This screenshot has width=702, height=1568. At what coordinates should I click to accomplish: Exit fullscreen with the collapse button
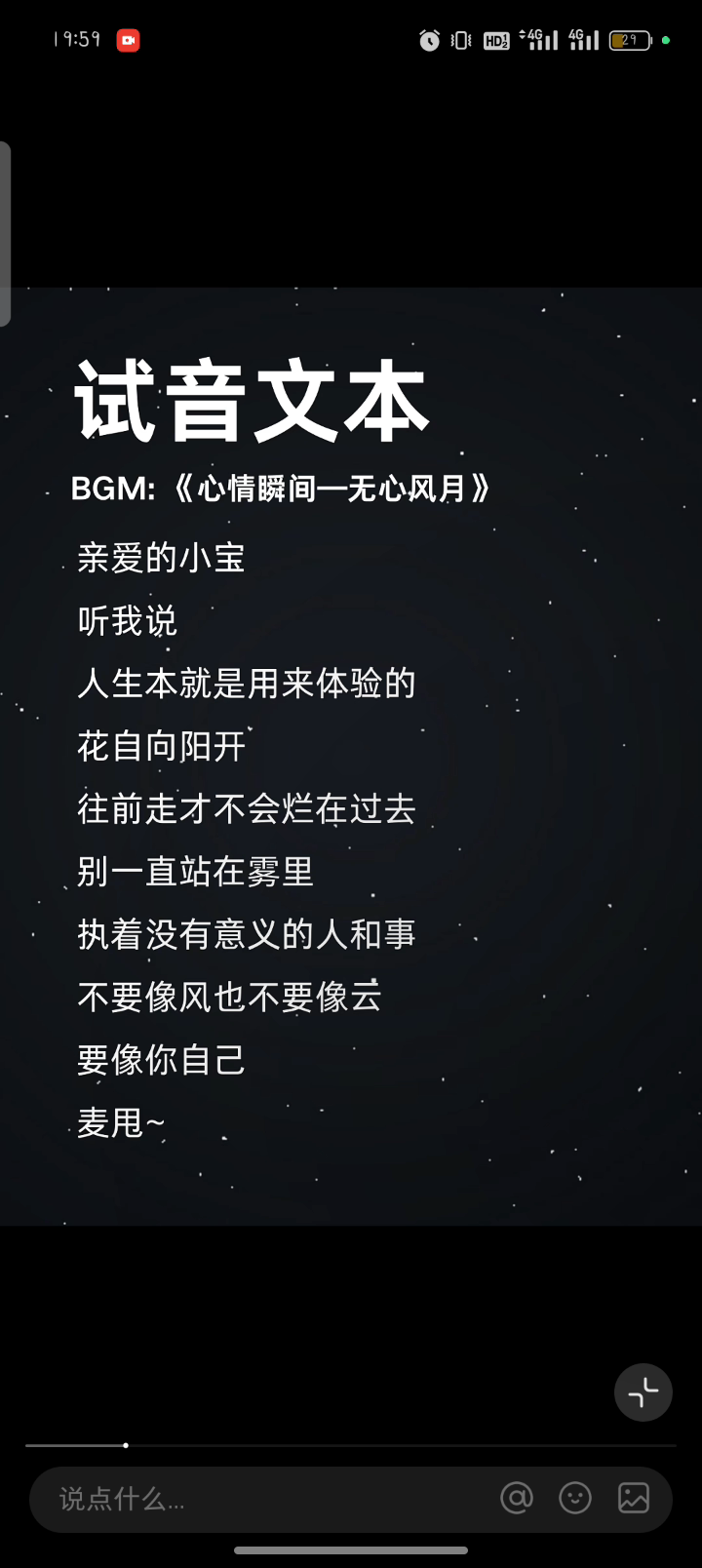tap(643, 1392)
